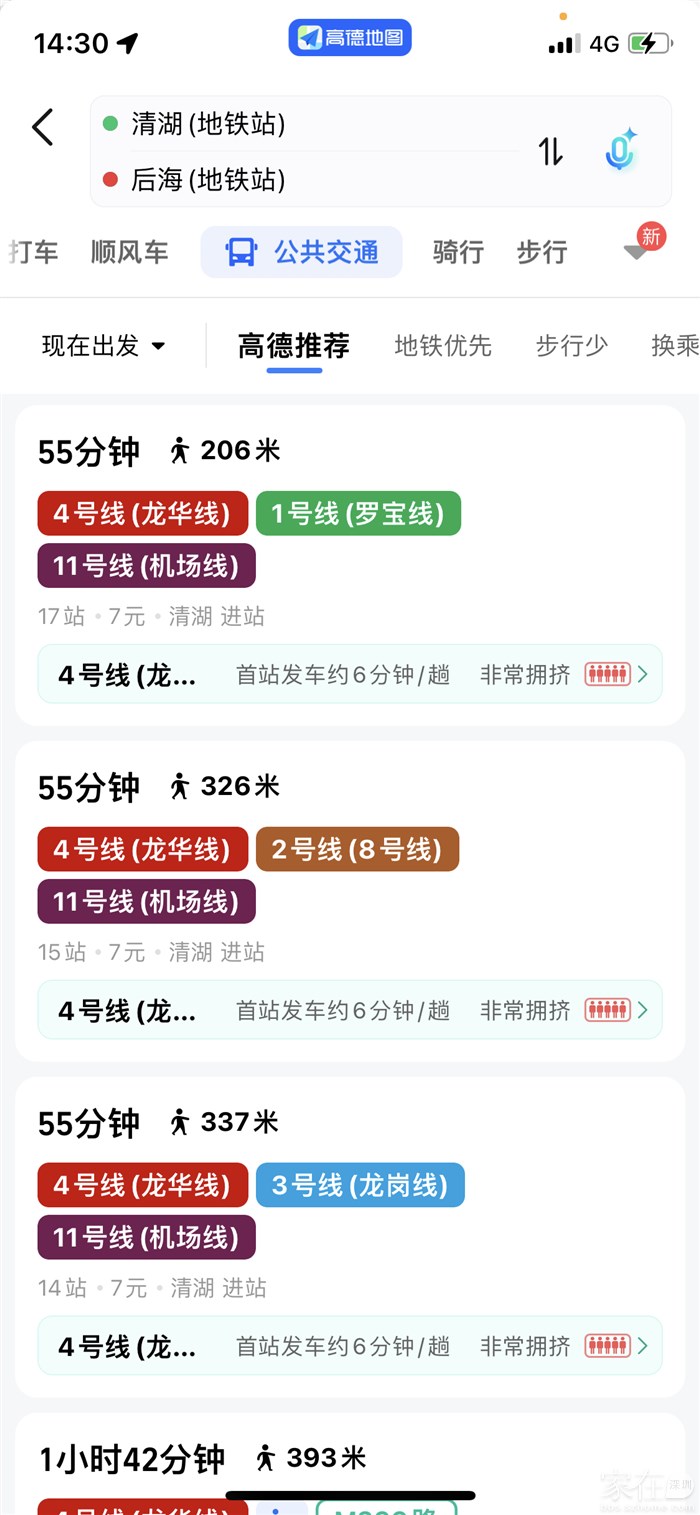The height and width of the screenshot is (1515, 700).
Task: Open the 现在出发 departure time dropdown
Action: (x=104, y=346)
